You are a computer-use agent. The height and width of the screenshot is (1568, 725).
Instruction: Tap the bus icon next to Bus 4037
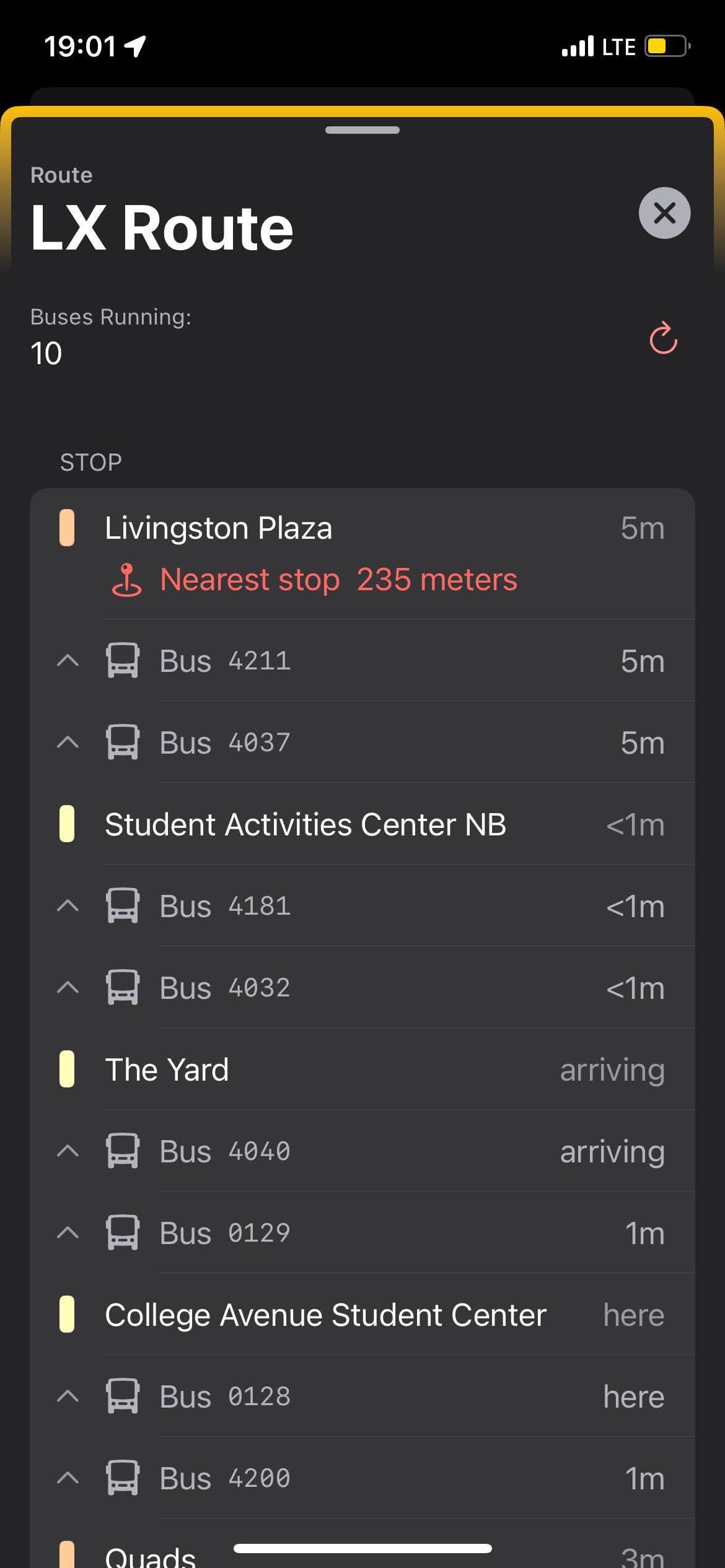tap(123, 742)
